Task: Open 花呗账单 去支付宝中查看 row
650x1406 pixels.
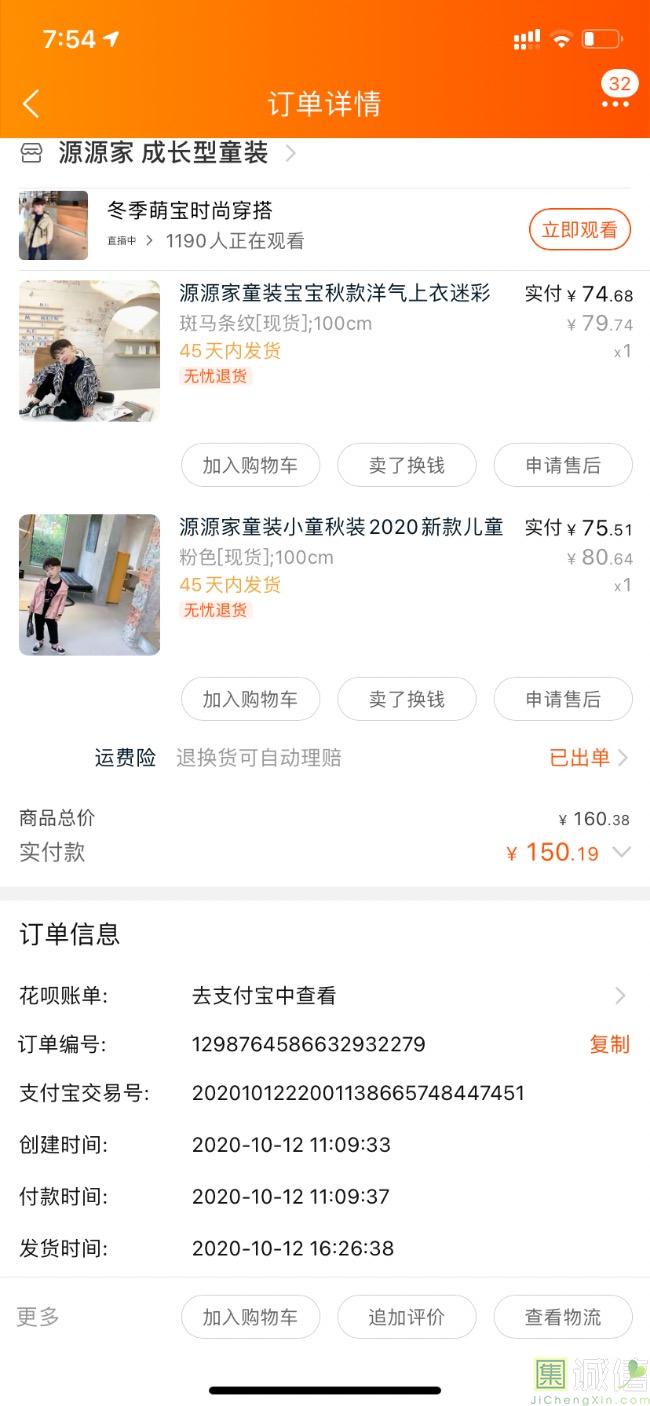Action: point(400,995)
